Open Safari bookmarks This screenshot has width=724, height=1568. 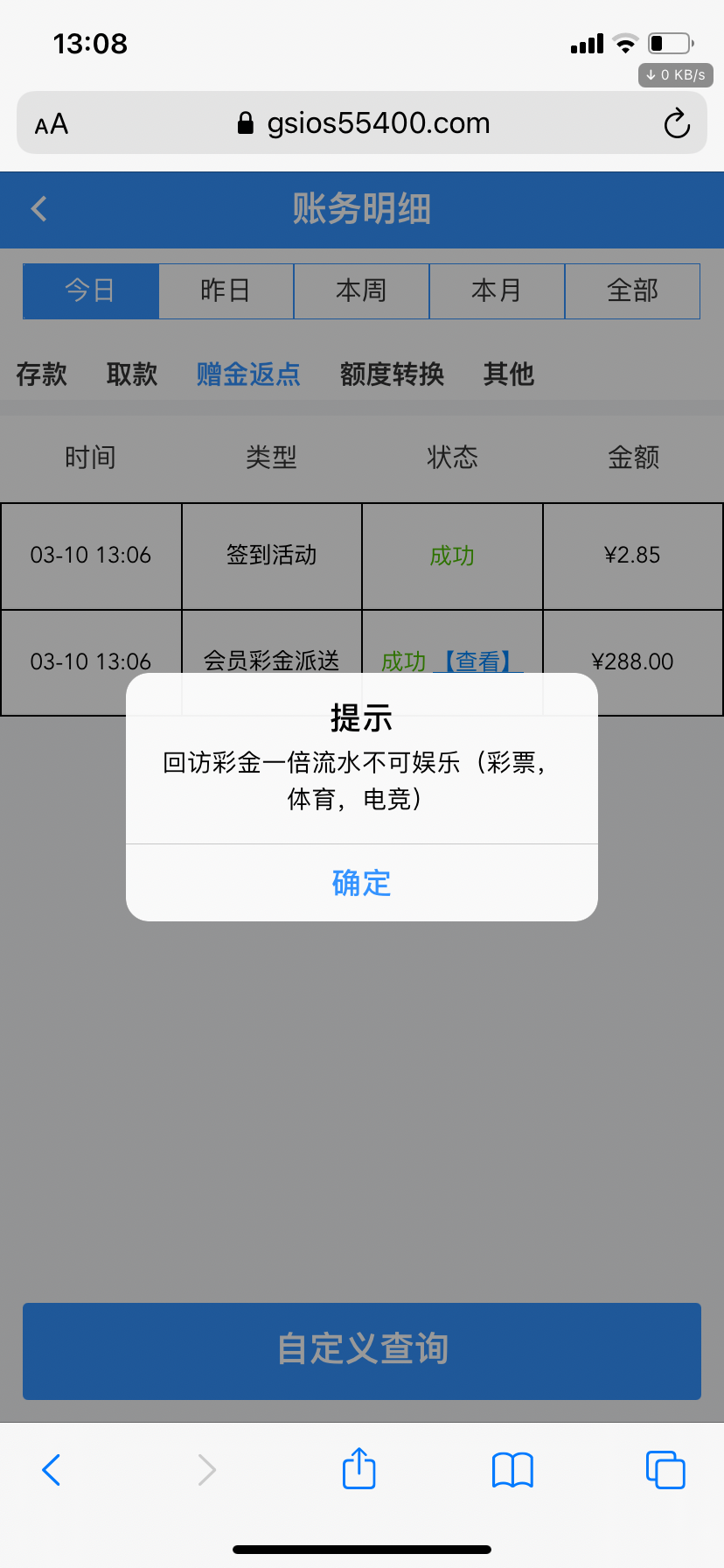(x=512, y=1469)
